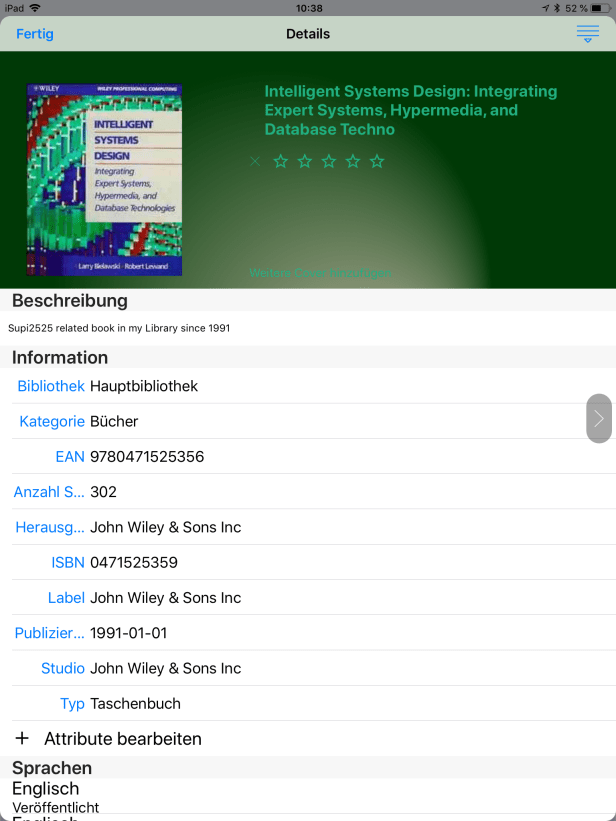Tap Attribute bearbeiten to edit attributes
The width and height of the screenshot is (616, 821).
[x=122, y=739]
